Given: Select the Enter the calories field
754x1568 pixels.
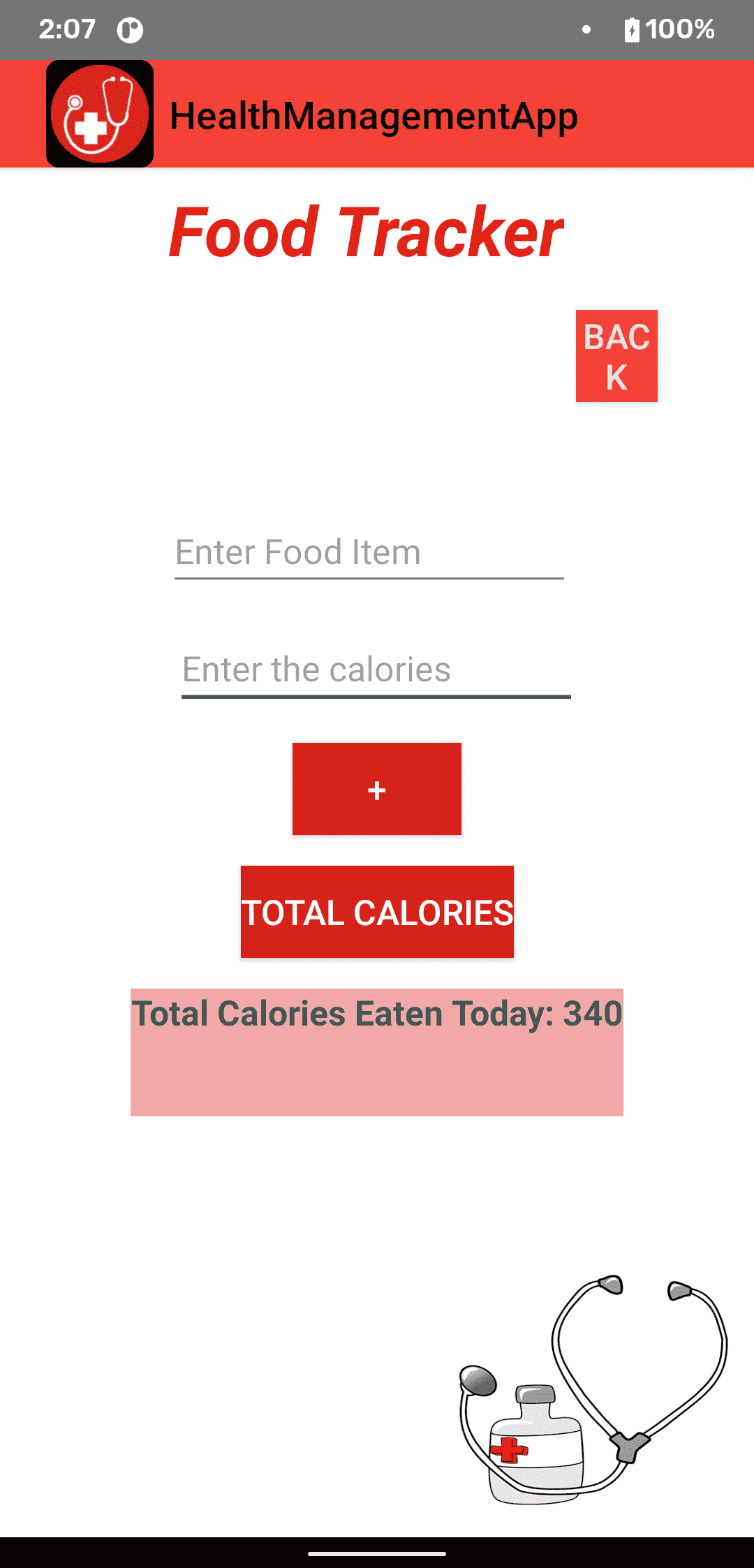Looking at the screenshot, I should click(376, 671).
